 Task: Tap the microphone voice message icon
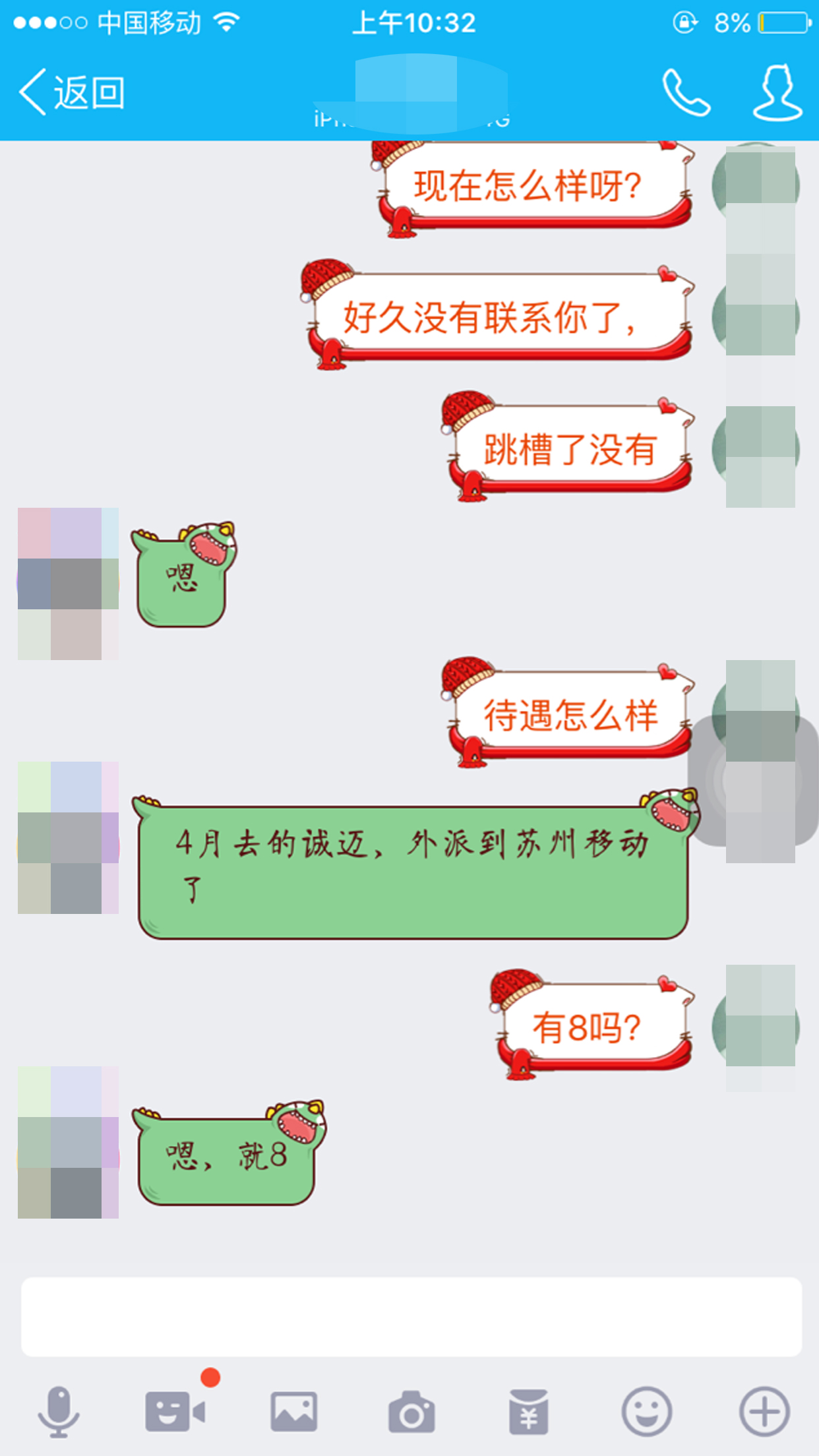tap(59, 1411)
